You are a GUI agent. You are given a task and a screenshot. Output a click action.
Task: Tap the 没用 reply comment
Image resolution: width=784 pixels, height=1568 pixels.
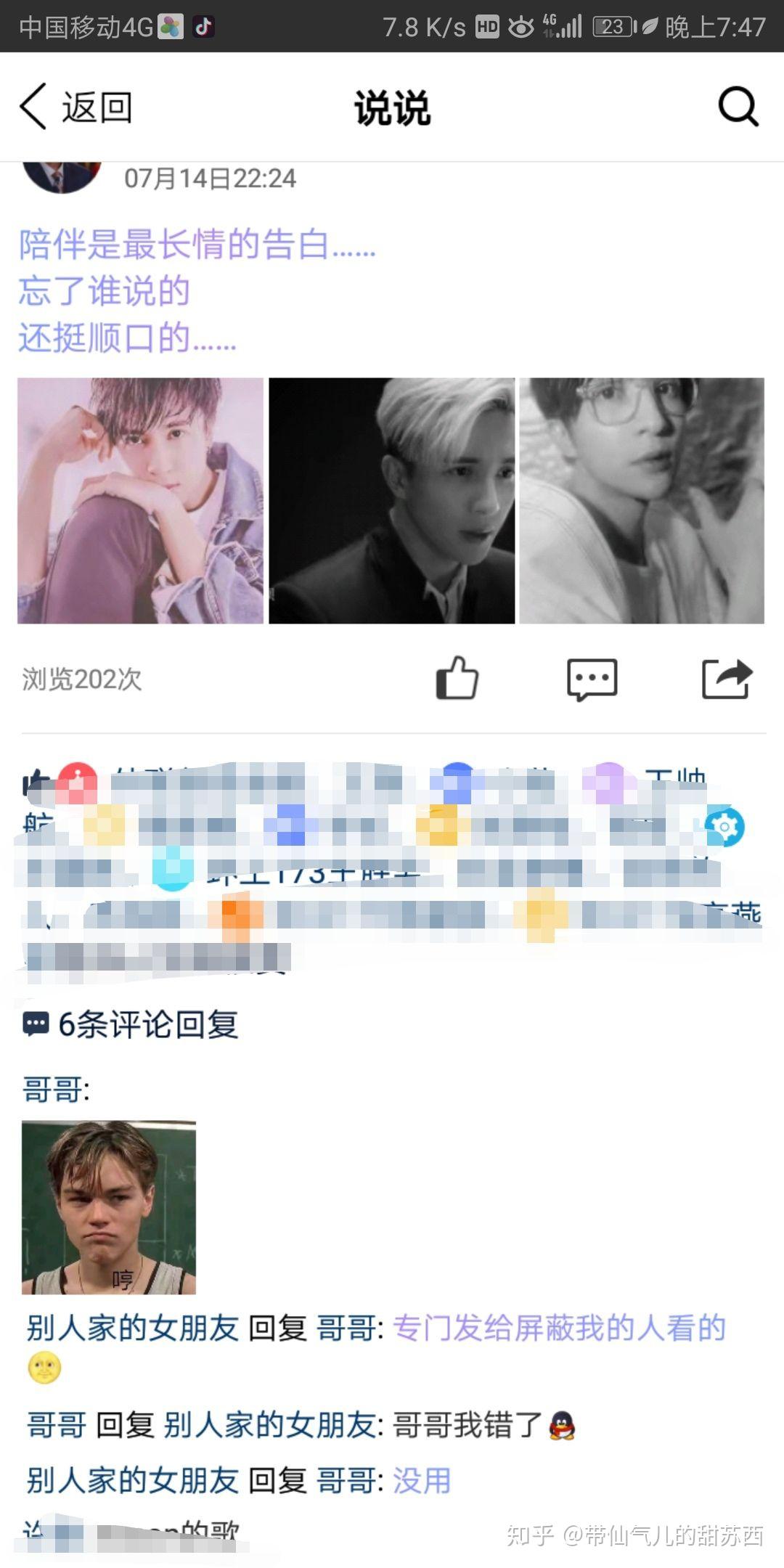(x=422, y=1480)
